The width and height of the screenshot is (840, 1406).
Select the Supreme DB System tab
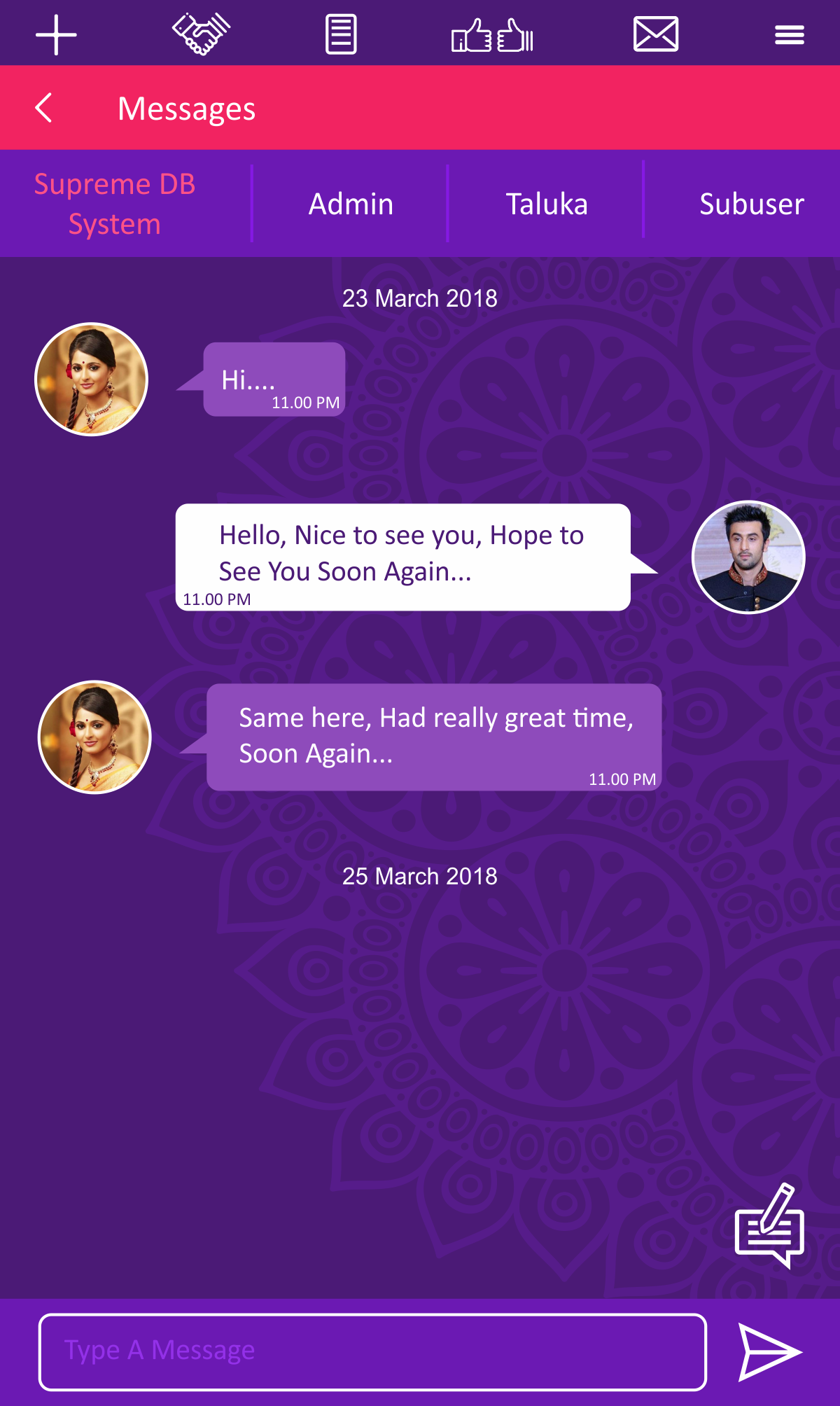(115, 204)
